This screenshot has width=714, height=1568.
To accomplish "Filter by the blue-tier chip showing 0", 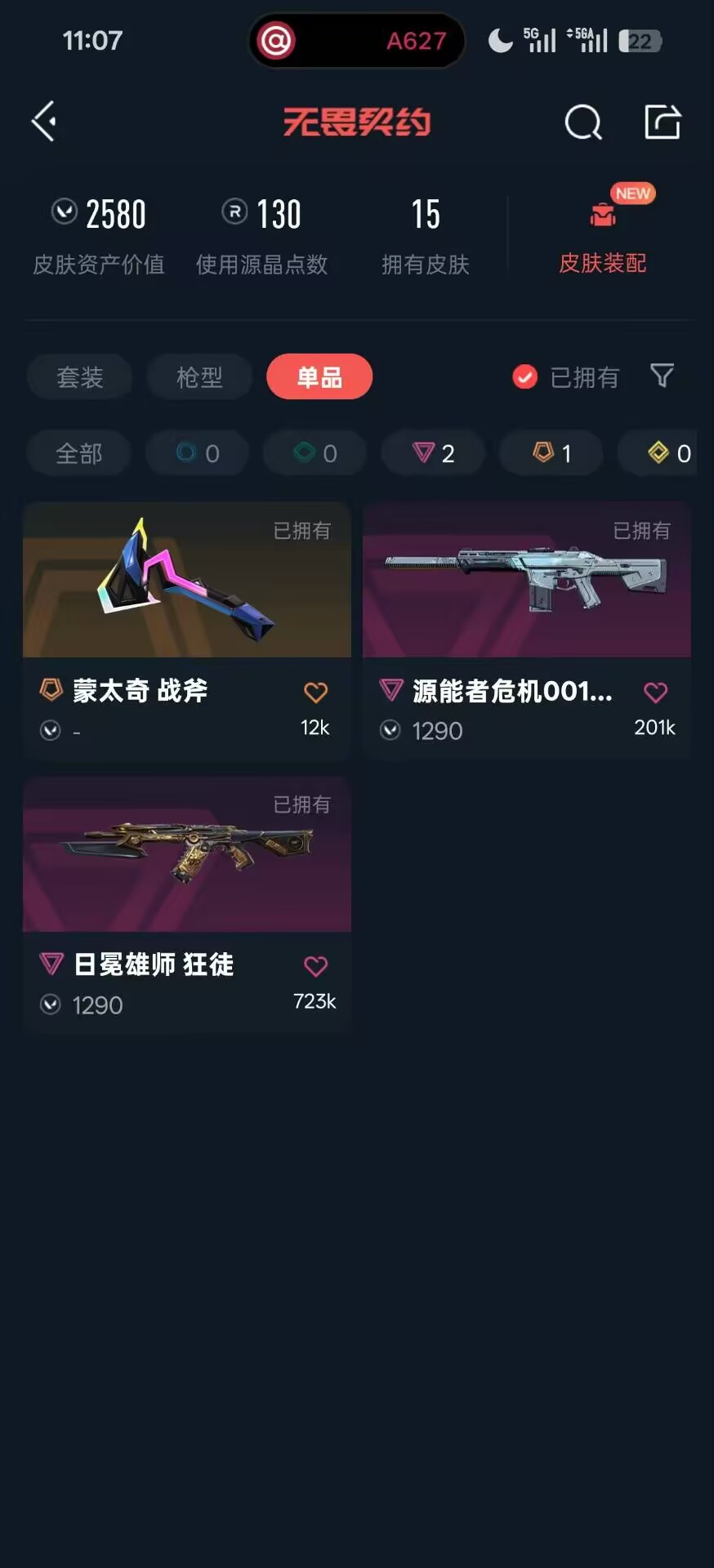I will [198, 453].
